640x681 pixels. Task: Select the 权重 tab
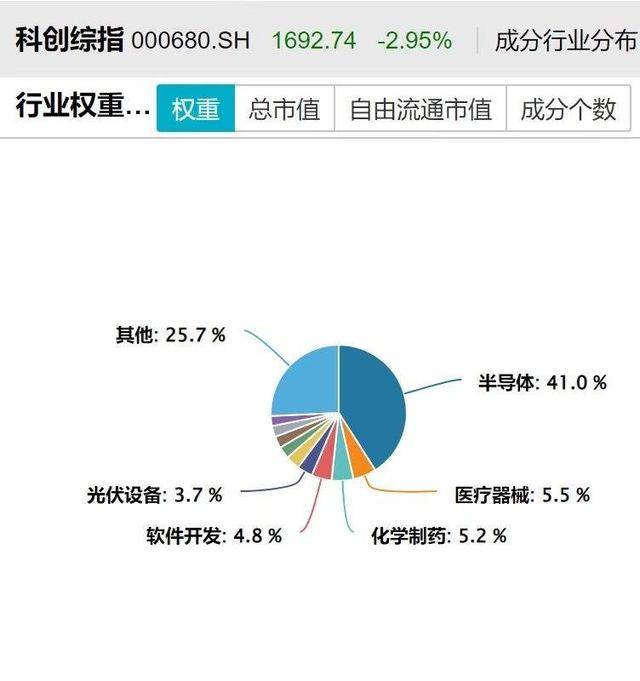(x=195, y=109)
